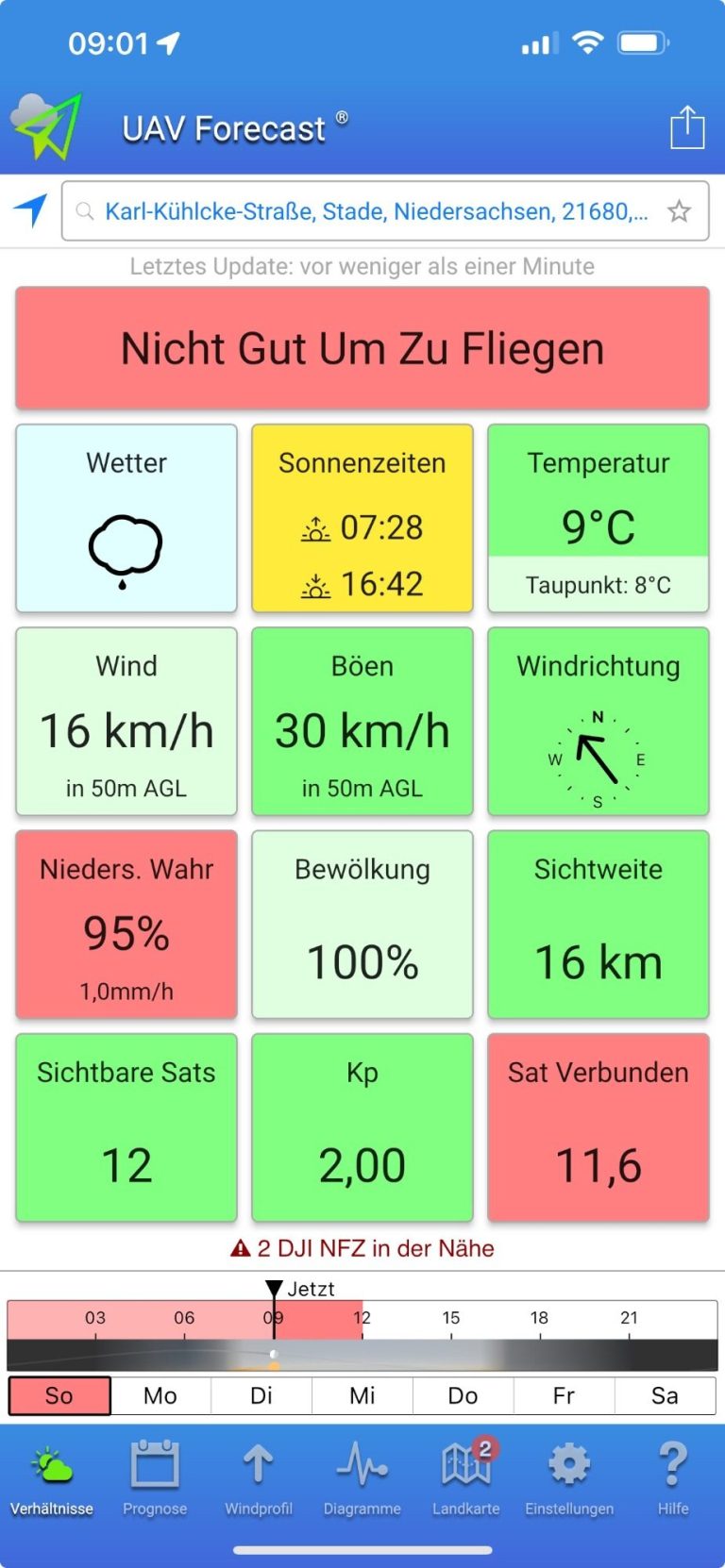Select Di in the day selector
This screenshot has width=725, height=1568.
261,1395
